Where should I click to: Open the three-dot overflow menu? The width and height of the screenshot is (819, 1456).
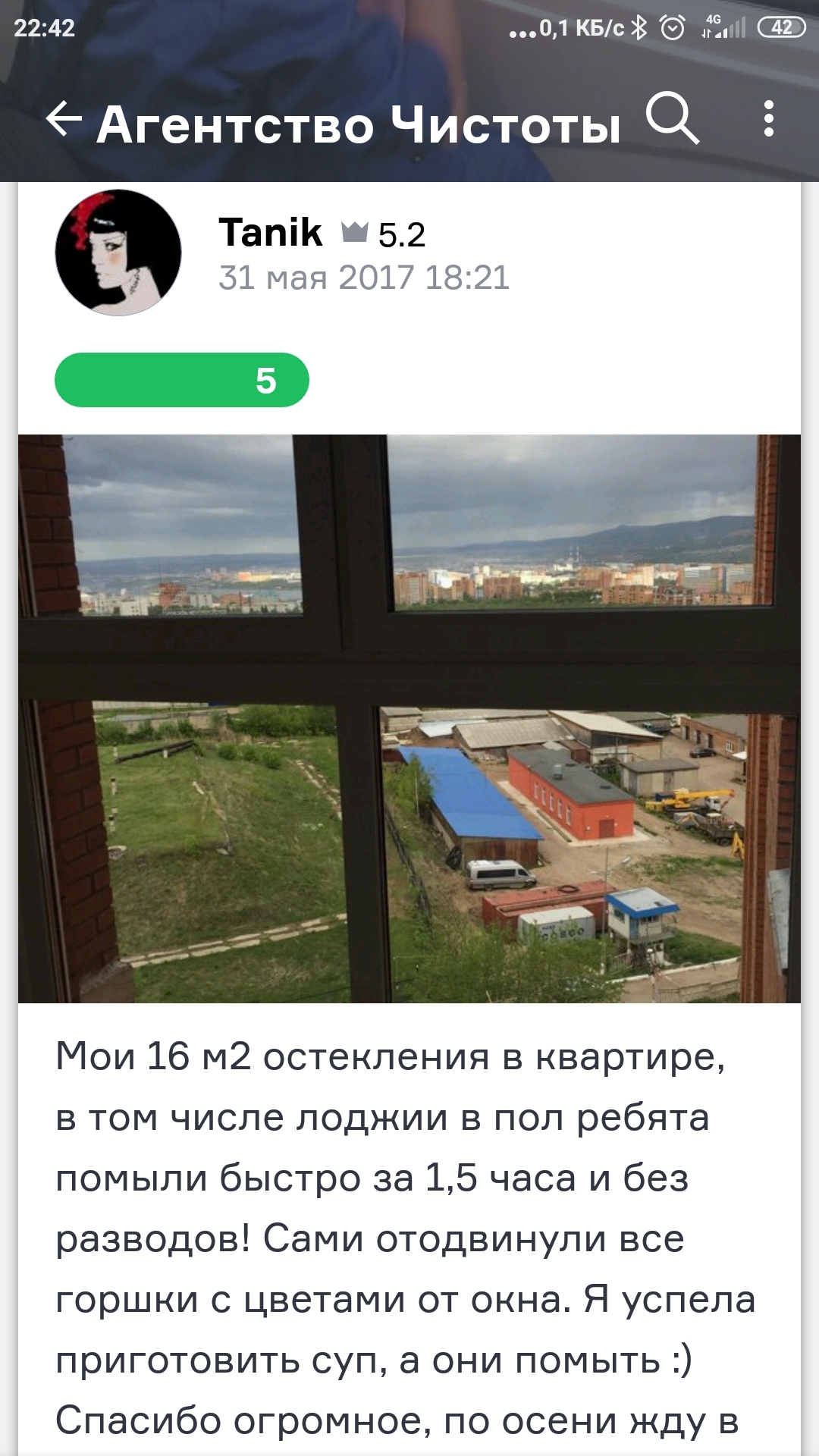[x=768, y=119]
